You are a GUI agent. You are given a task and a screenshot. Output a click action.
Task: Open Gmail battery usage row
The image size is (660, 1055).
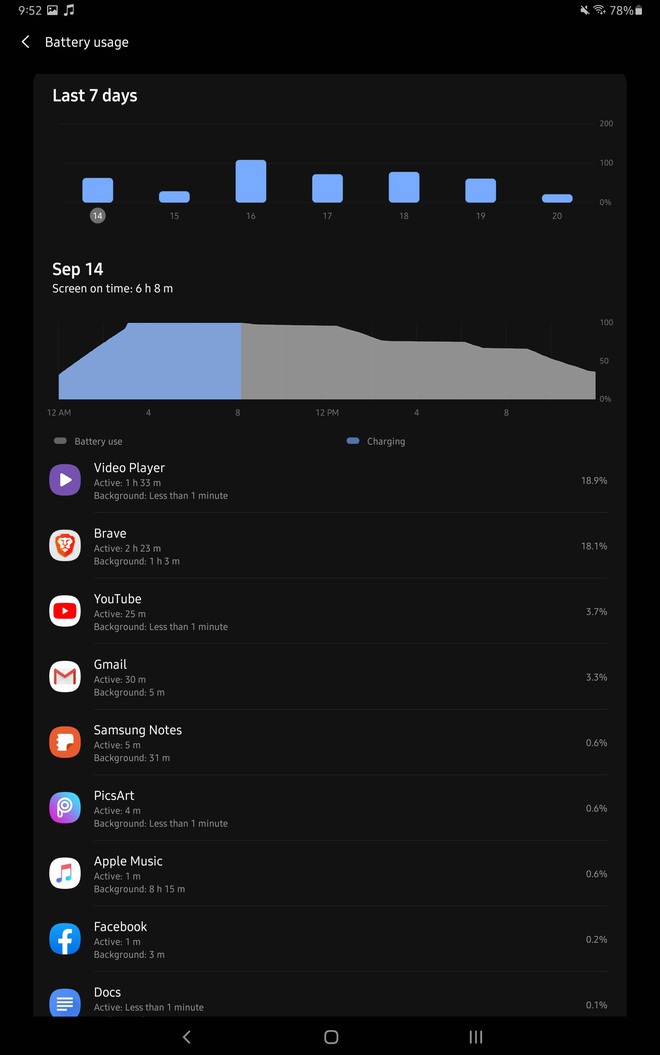click(x=329, y=677)
